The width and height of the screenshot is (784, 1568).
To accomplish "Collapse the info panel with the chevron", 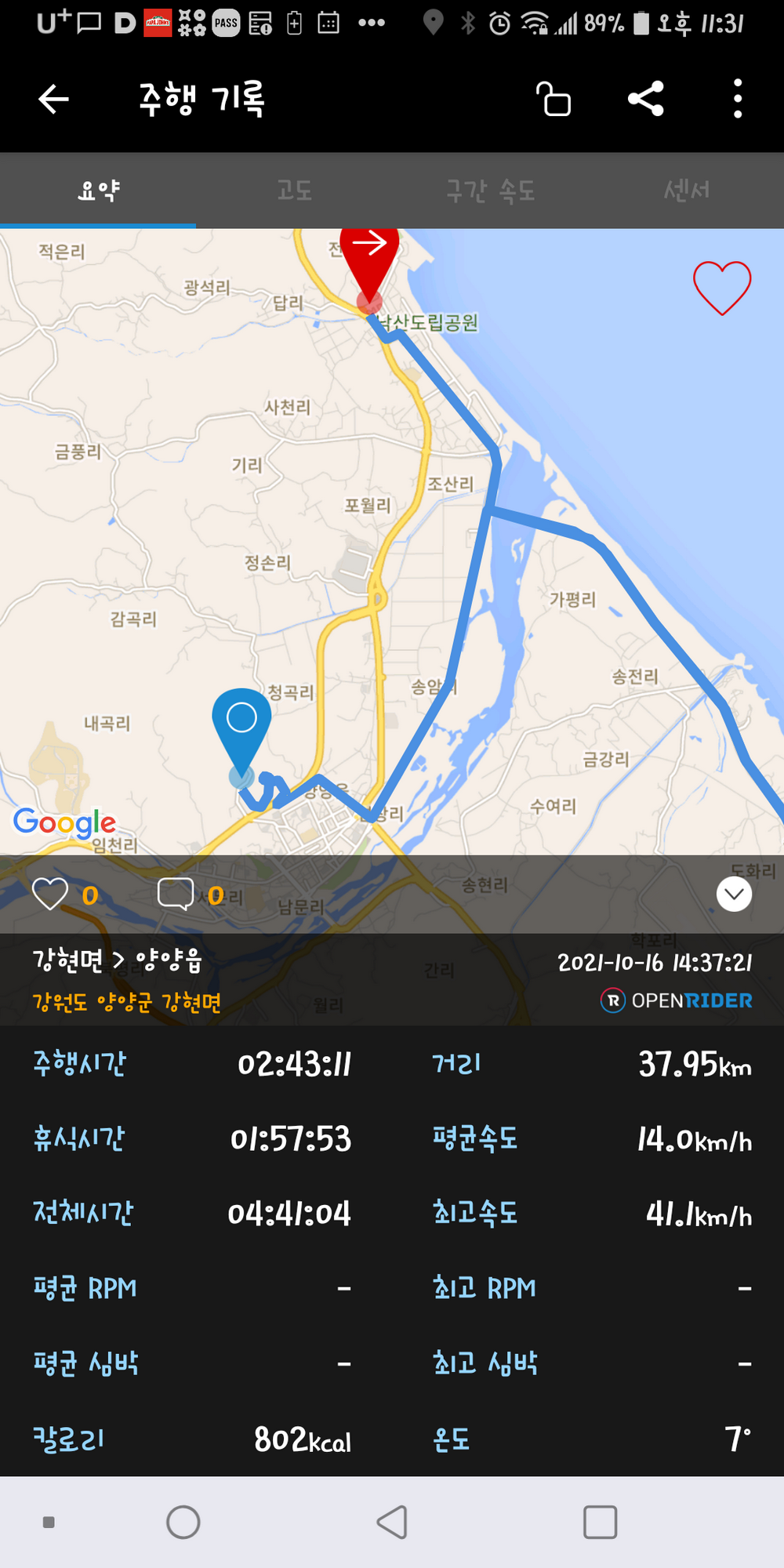I will [734, 894].
